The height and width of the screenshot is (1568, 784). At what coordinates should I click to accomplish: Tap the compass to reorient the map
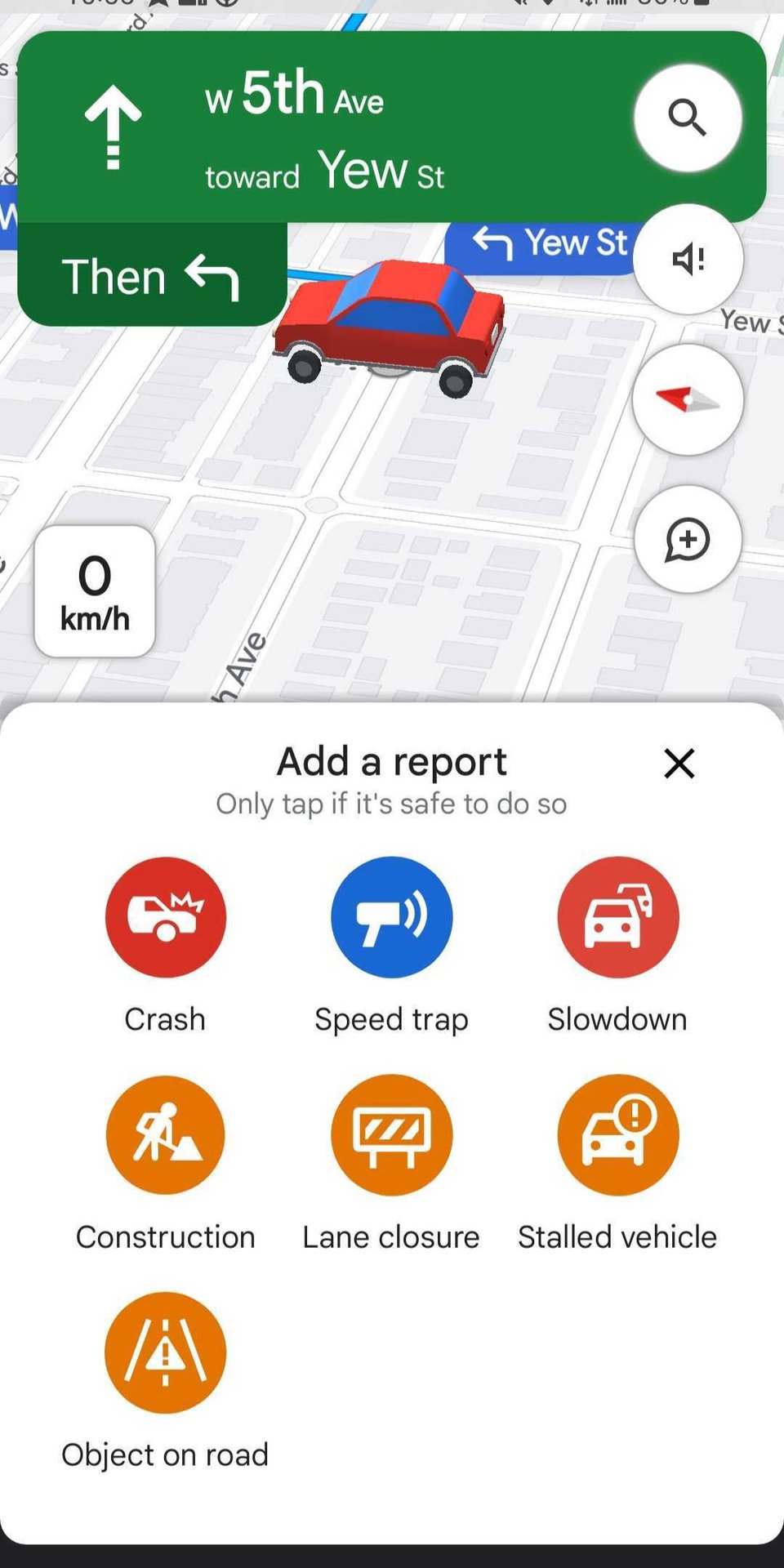click(687, 400)
